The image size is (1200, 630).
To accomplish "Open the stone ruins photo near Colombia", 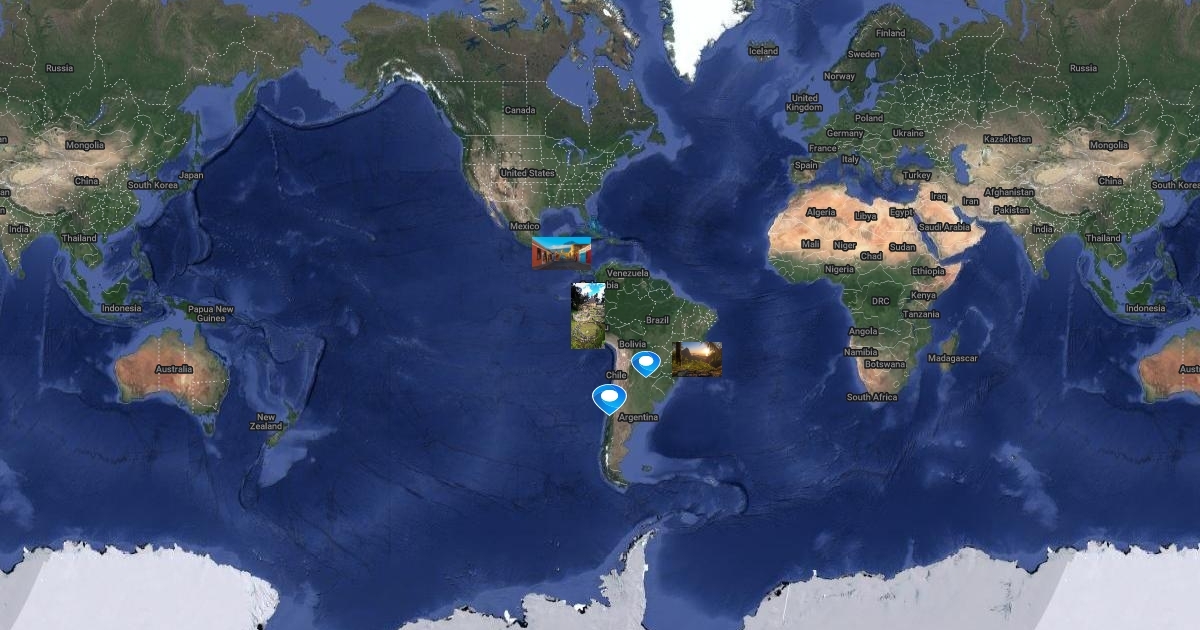I will (x=588, y=315).
